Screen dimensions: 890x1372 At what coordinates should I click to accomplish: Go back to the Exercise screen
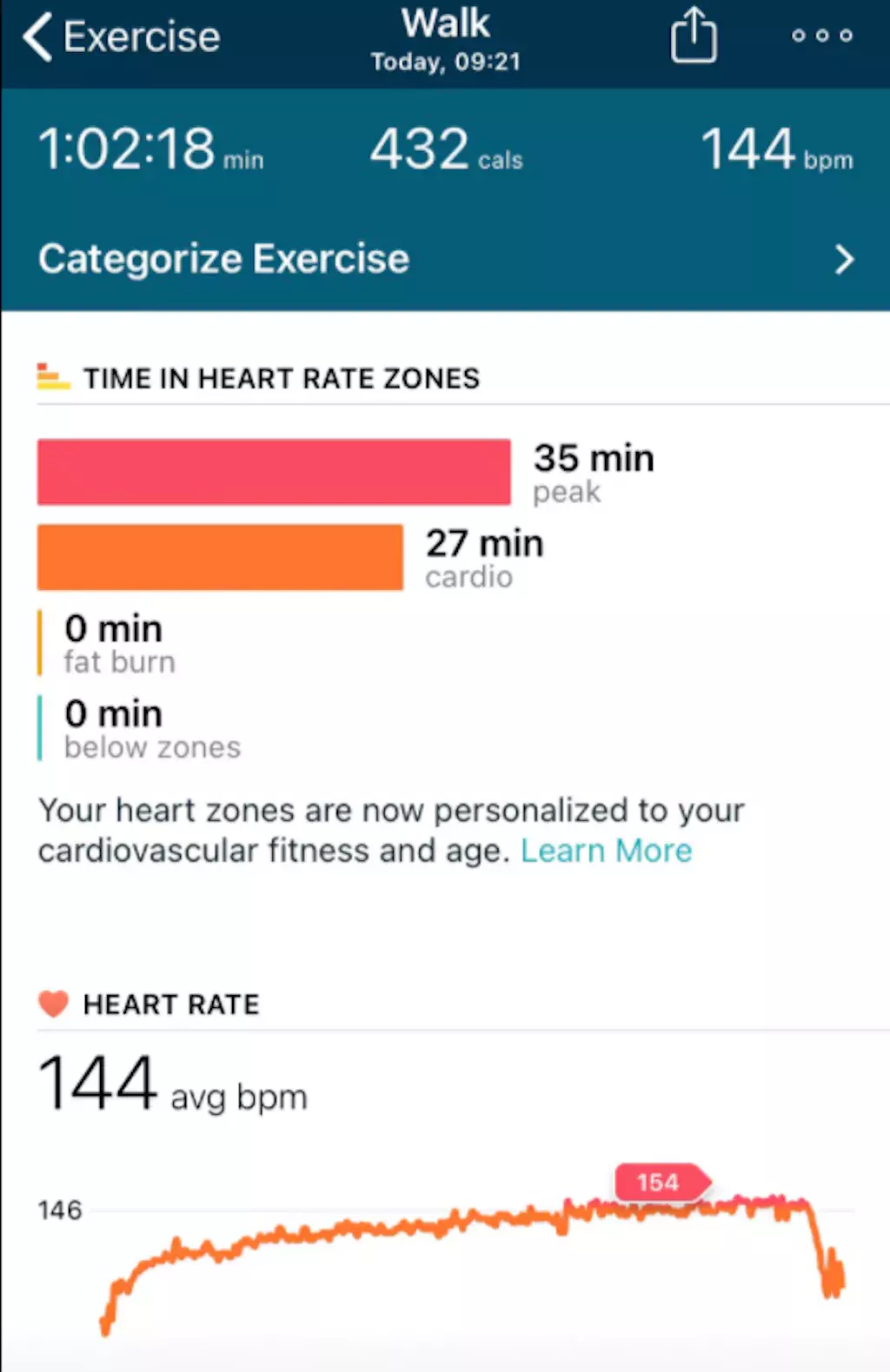pyautogui.click(x=120, y=37)
